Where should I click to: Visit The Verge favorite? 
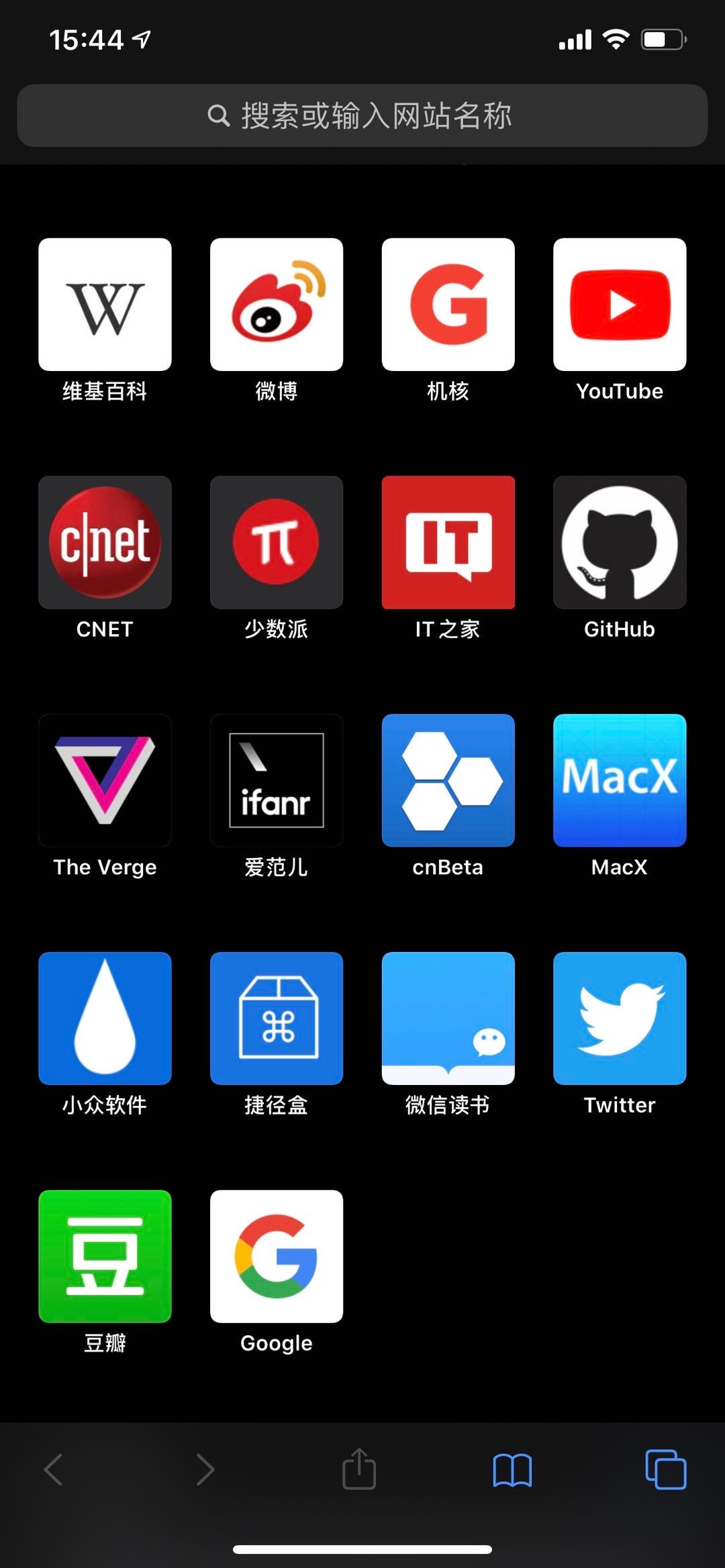(105, 780)
